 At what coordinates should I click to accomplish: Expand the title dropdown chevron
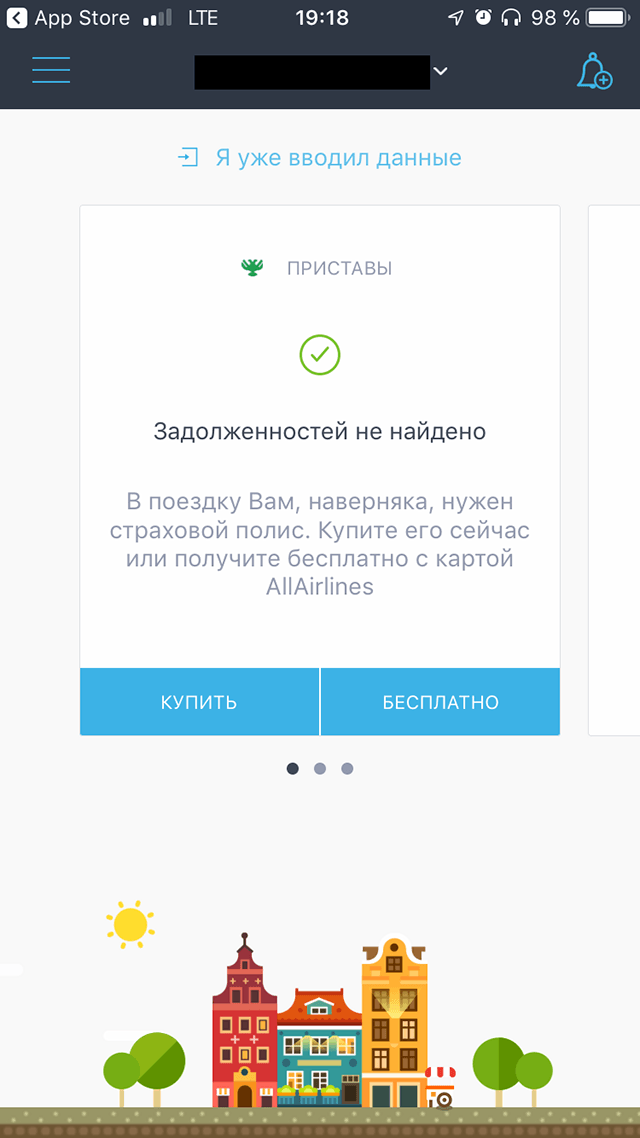(440, 71)
